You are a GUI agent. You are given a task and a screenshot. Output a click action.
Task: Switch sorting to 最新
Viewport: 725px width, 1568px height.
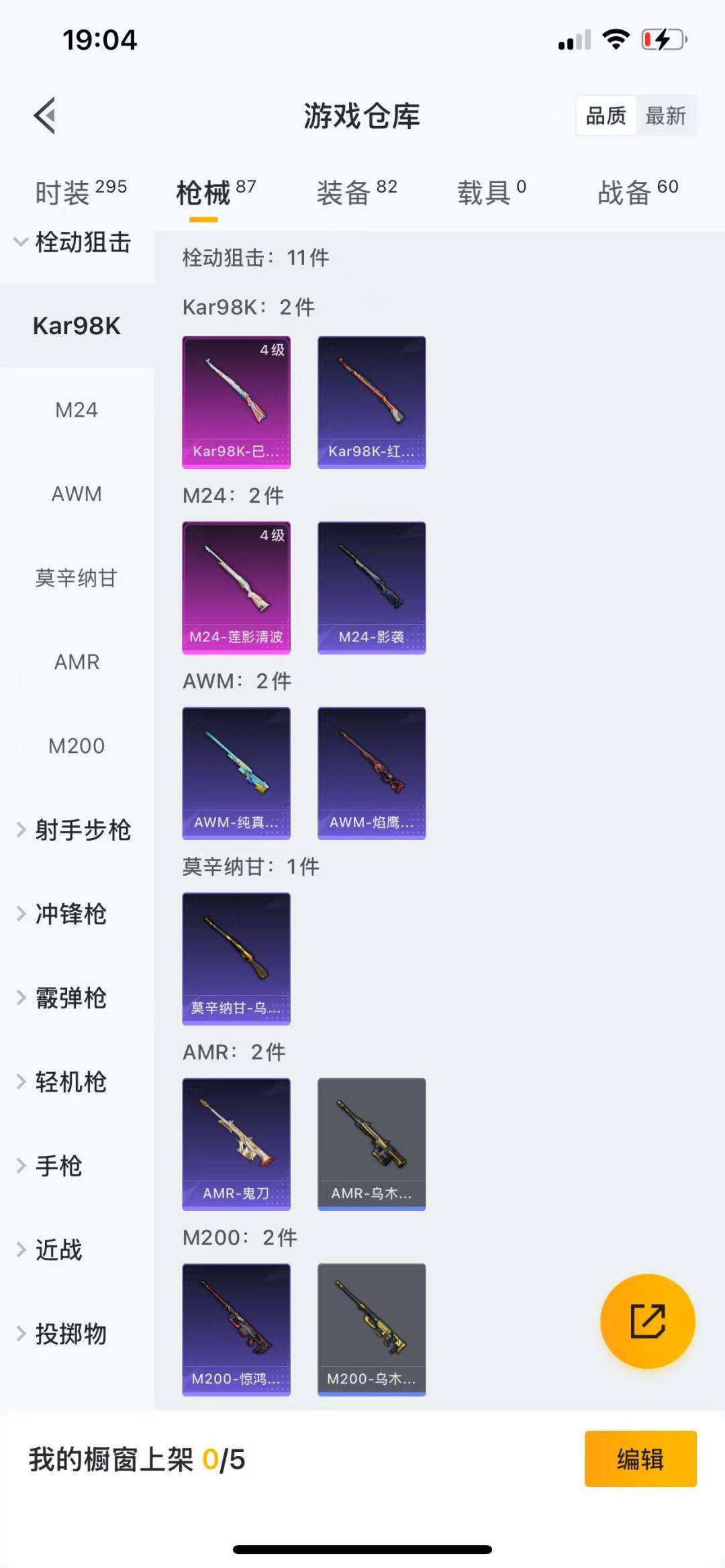(x=666, y=115)
